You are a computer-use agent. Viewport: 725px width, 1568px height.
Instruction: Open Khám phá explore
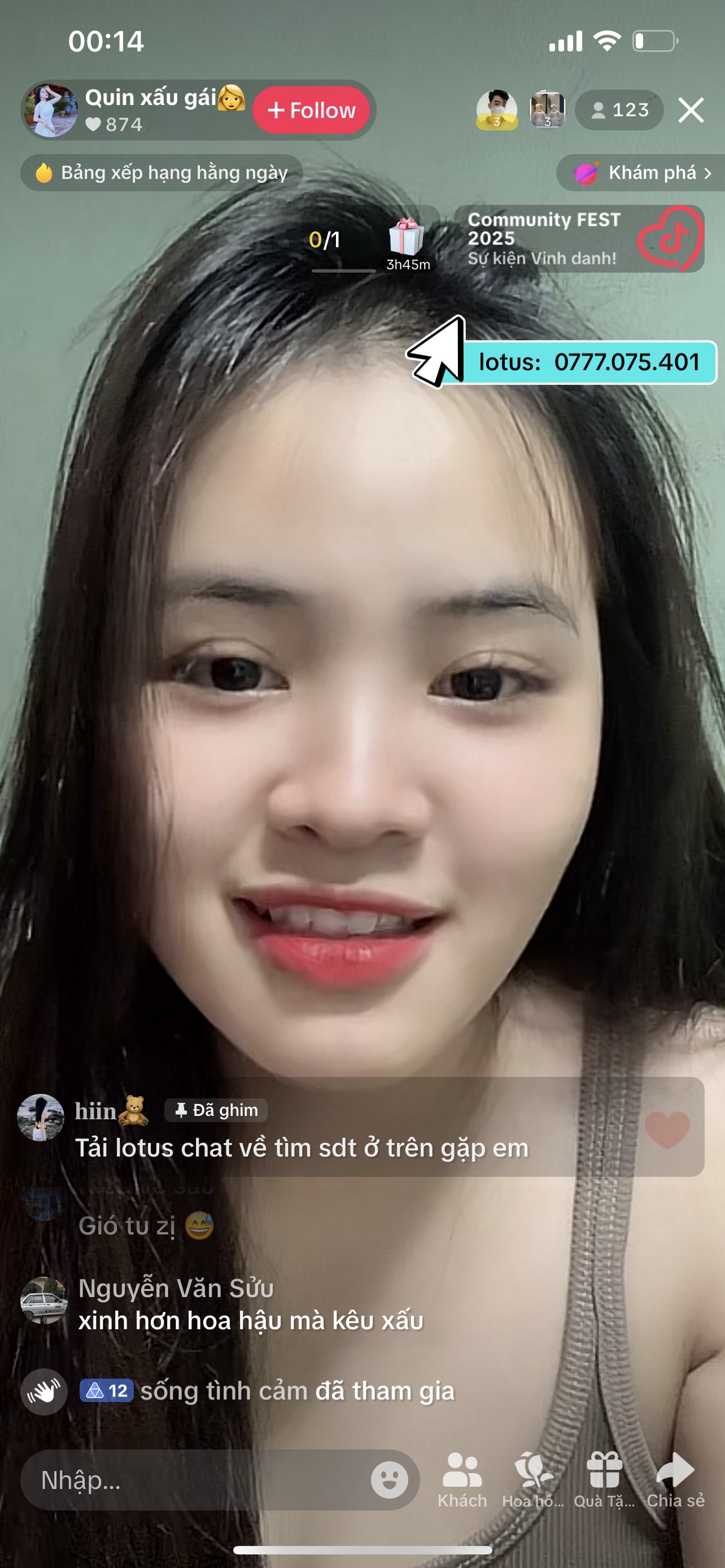click(641, 173)
